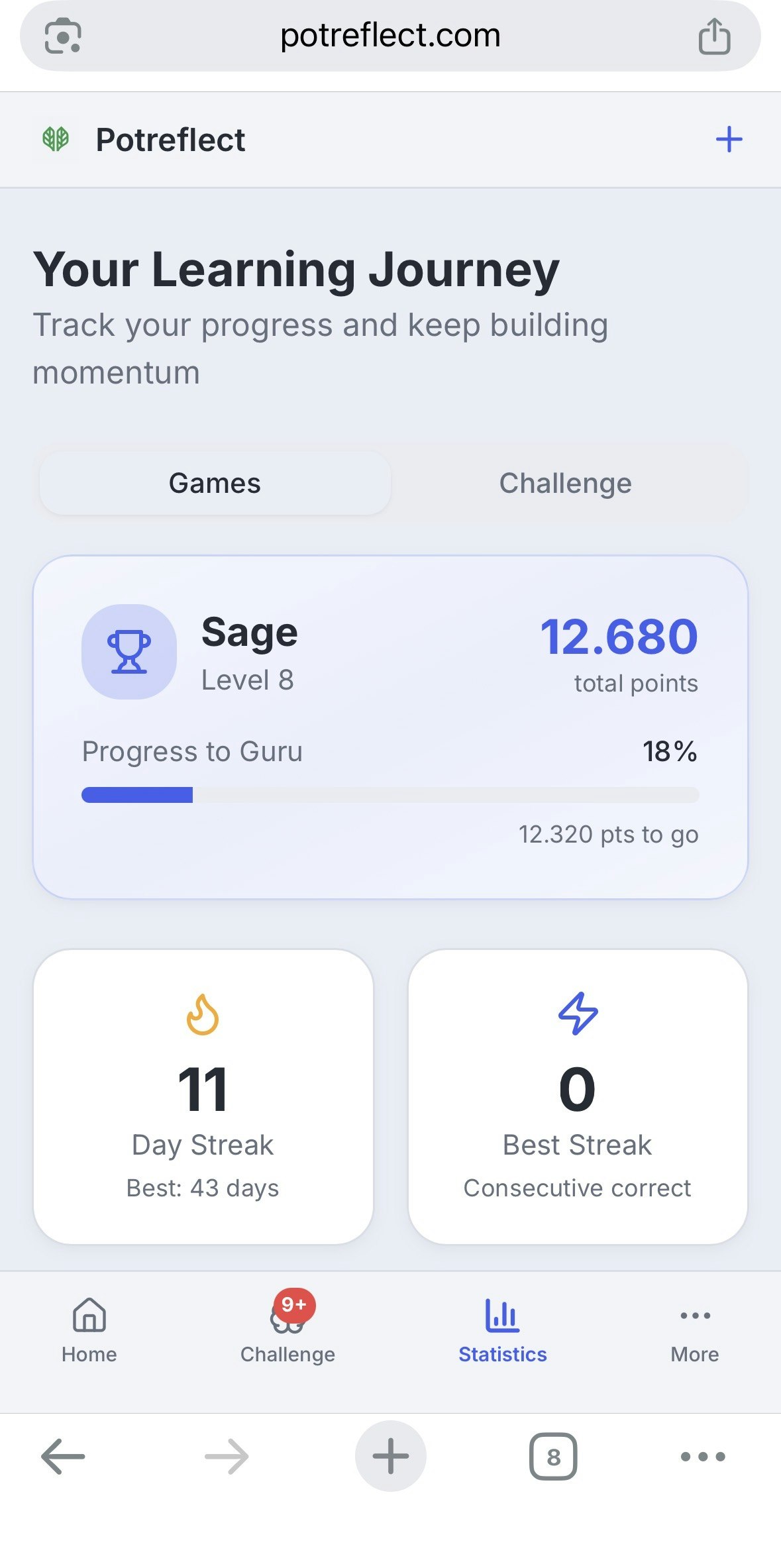This screenshot has height=1568, width=781.
Task: Switch to the Challenge segment under the heading
Action: pos(565,483)
